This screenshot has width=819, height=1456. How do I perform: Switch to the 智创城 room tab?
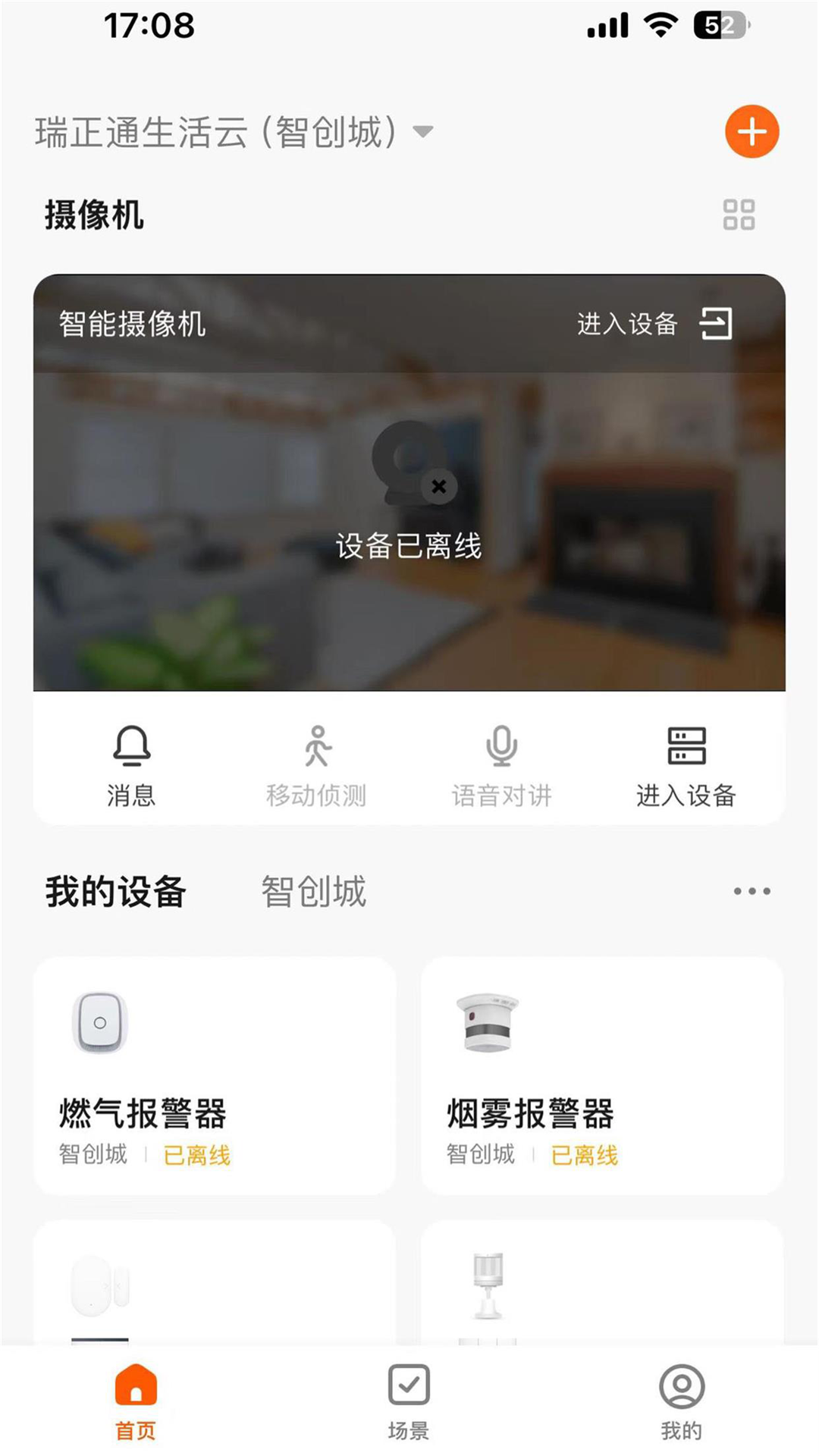click(x=313, y=892)
